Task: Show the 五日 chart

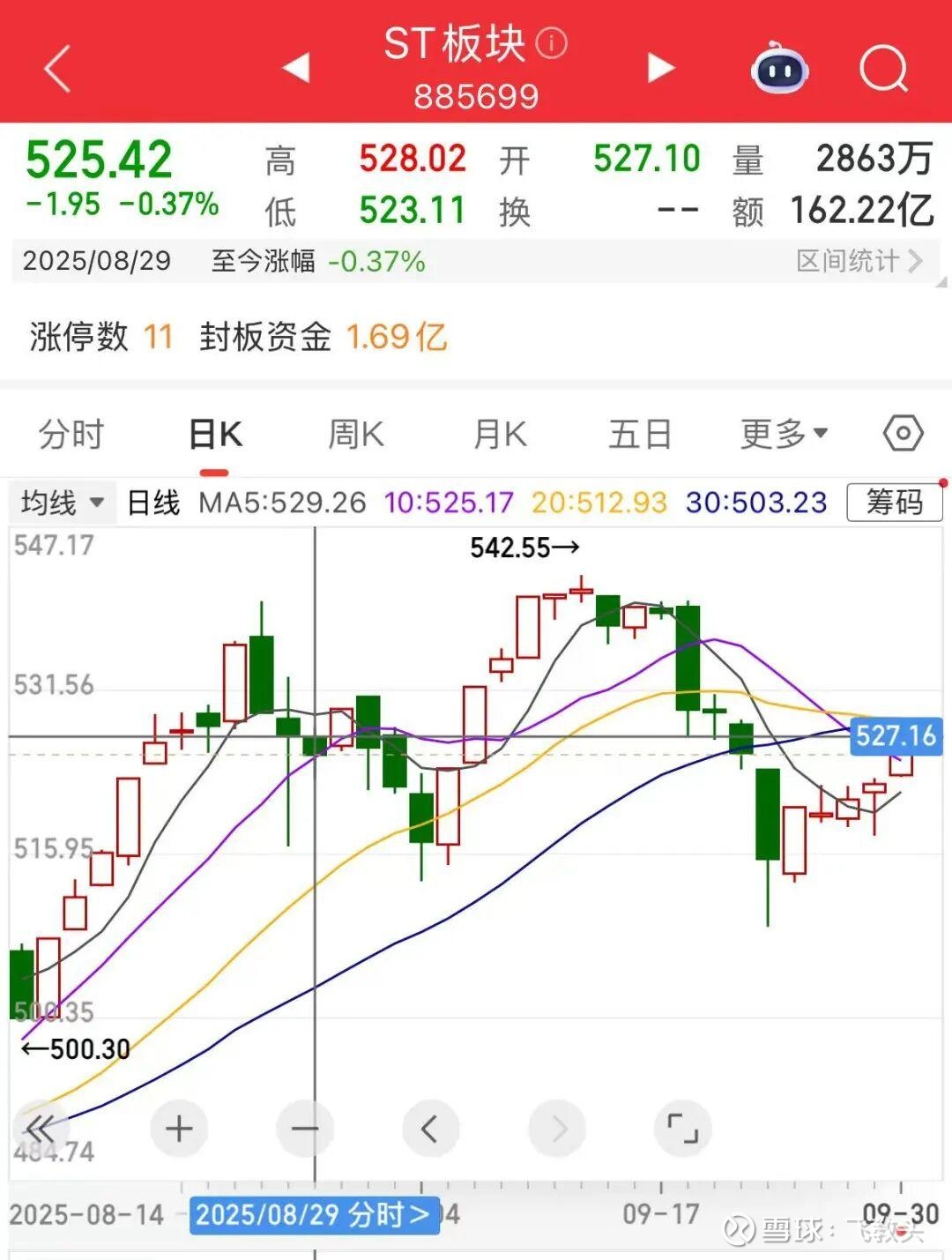Action: [x=640, y=434]
